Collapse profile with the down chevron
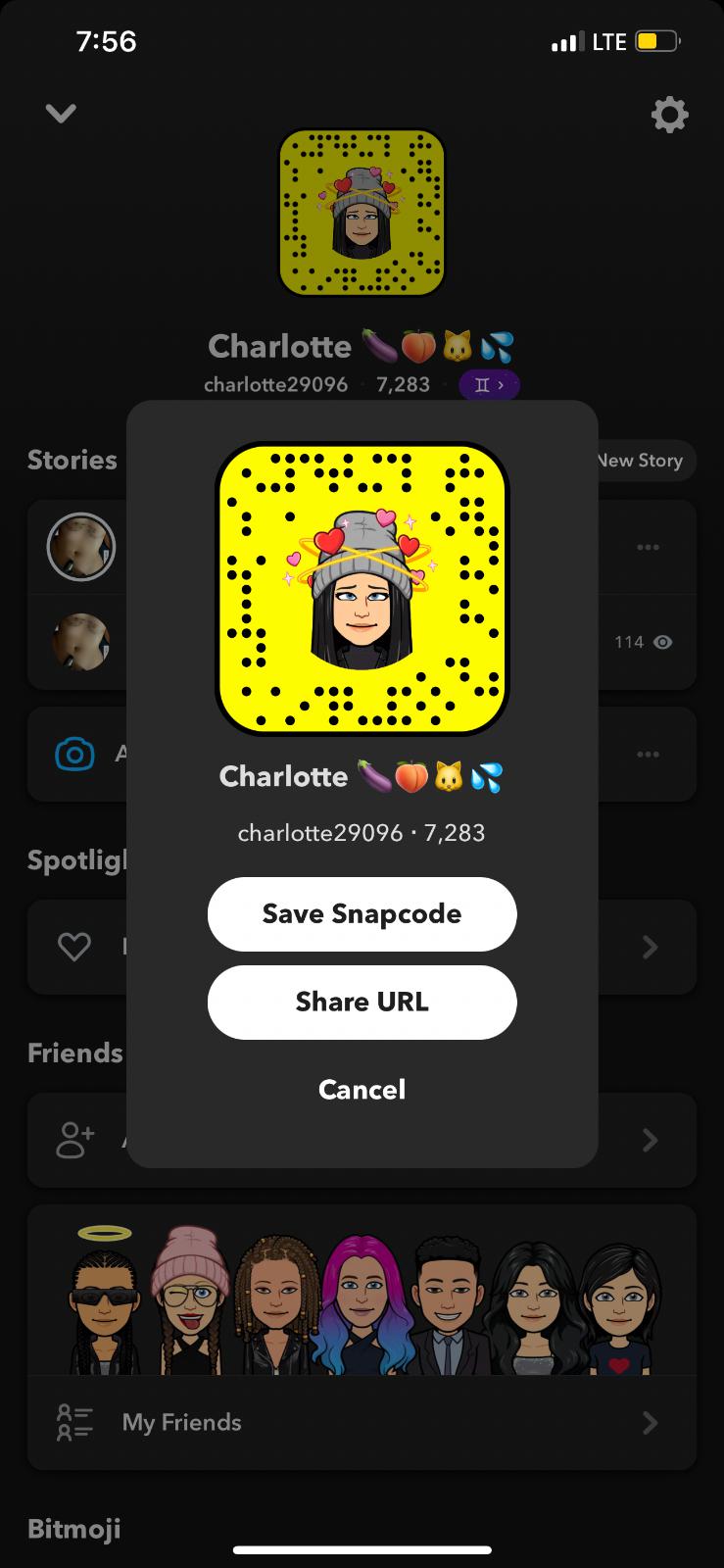Screen dimensions: 724x1568 [x=61, y=114]
